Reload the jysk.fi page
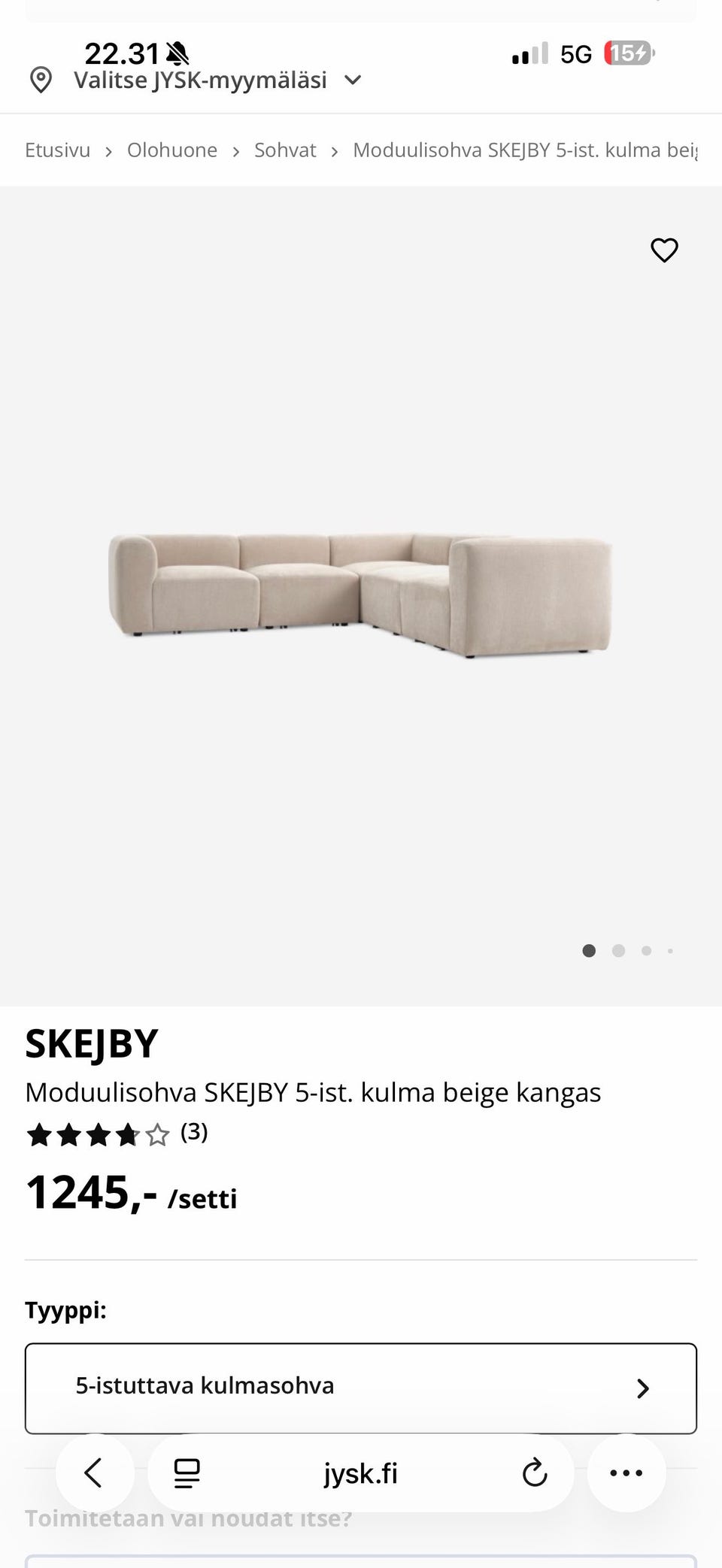 tap(534, 1473)
